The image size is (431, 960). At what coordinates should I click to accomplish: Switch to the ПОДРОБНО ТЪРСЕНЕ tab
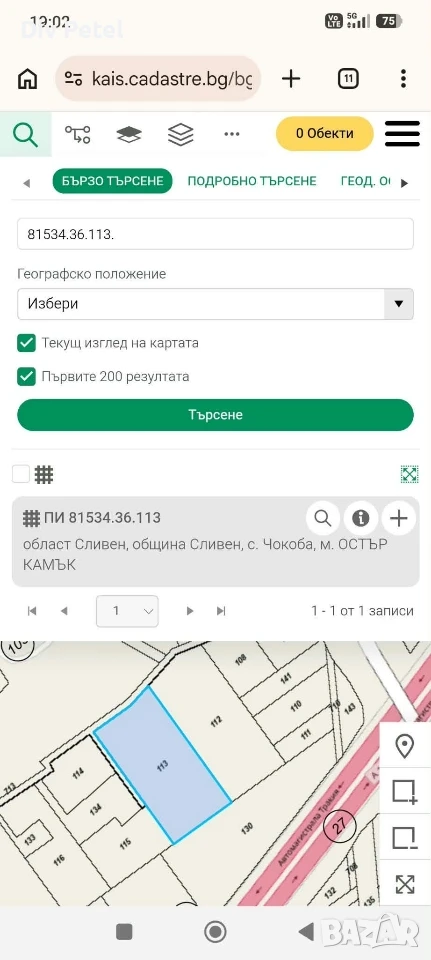[252, 181]
